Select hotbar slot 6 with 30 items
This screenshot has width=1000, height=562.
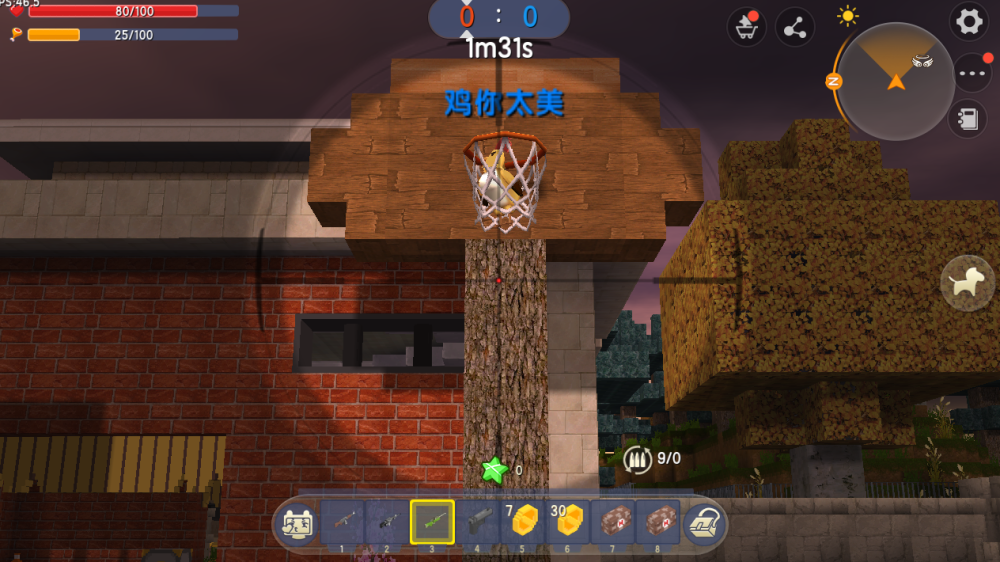click(568, 522)
